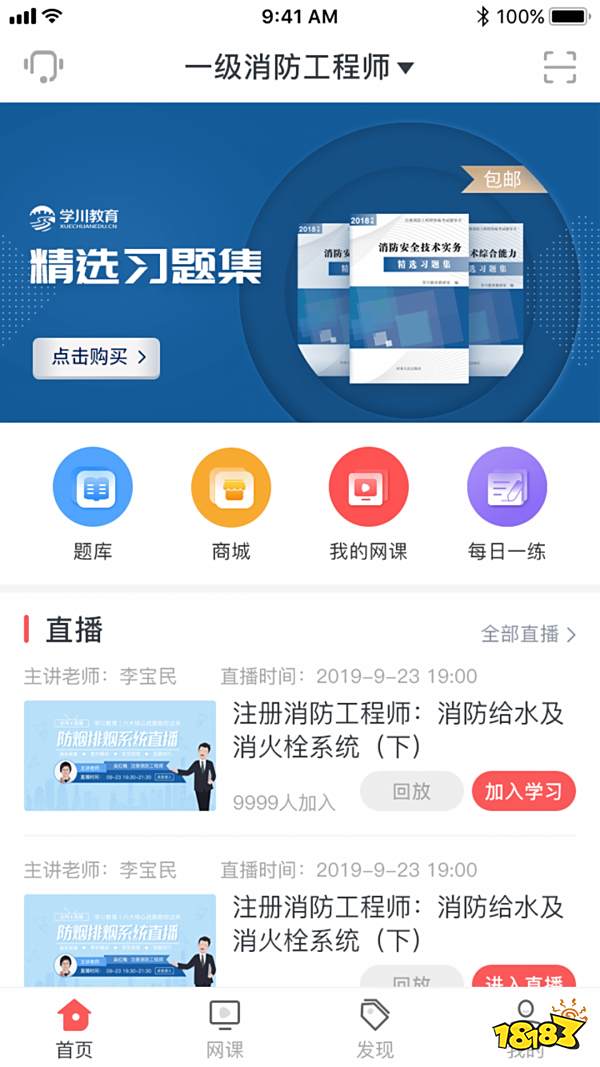Open 每日一练 daily practice
This screenshot has height=1067, width=600.
pyautogui.click(x=507, y=504)
